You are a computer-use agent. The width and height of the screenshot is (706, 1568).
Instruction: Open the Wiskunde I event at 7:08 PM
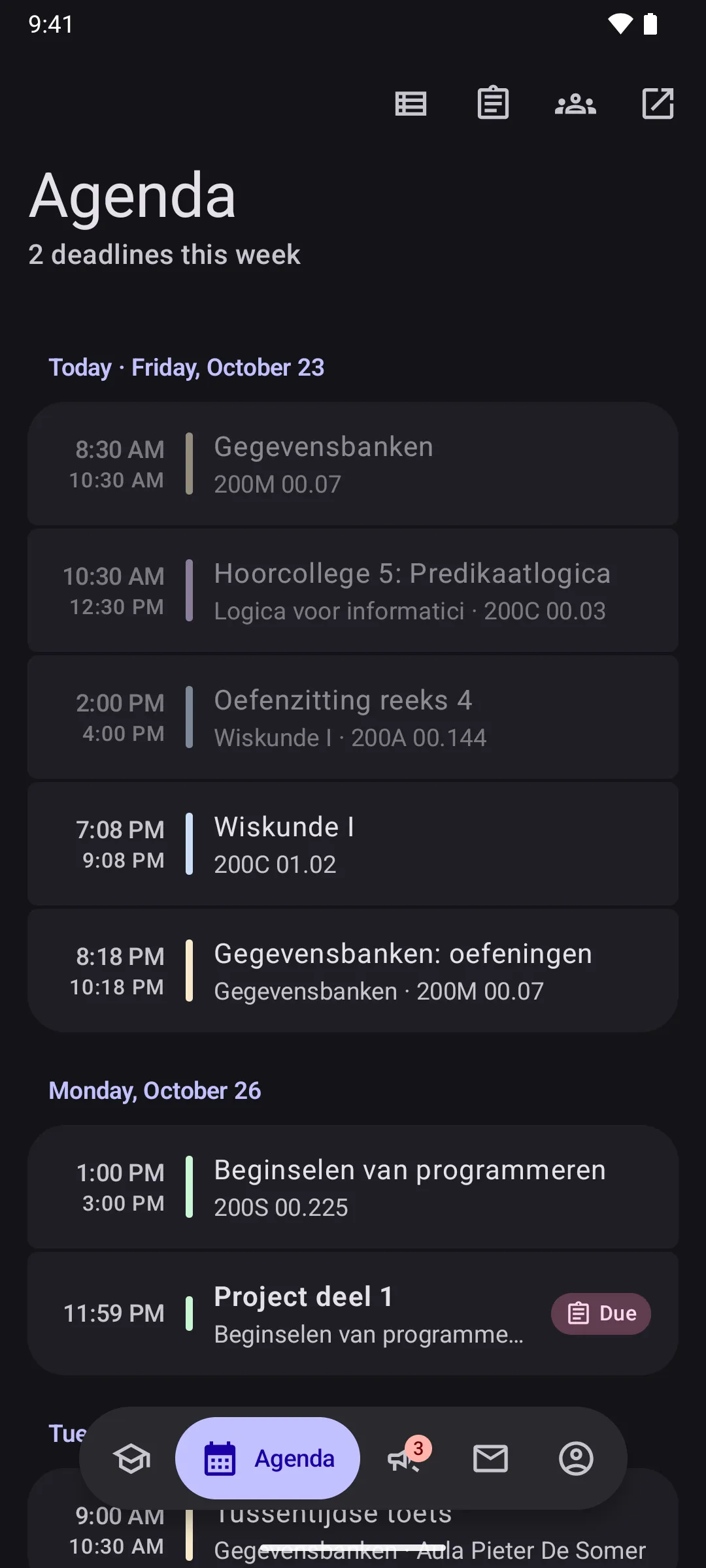click(x=353, y=844)
